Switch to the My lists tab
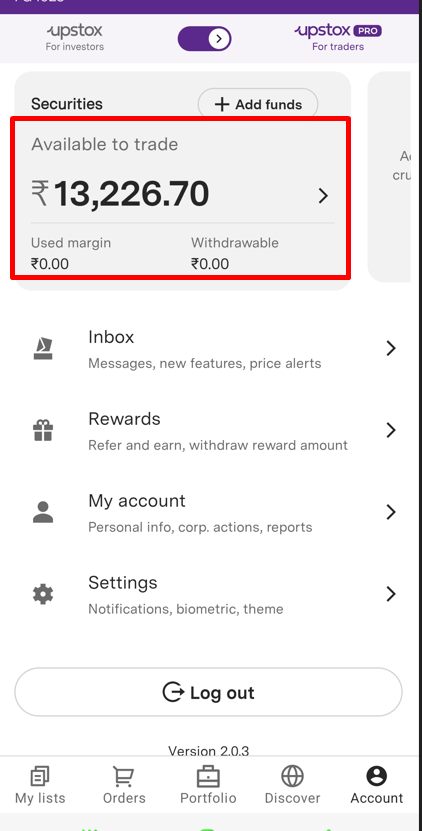Screen dimensions: 422x831 pyautogui.click(x=40, y=785)
